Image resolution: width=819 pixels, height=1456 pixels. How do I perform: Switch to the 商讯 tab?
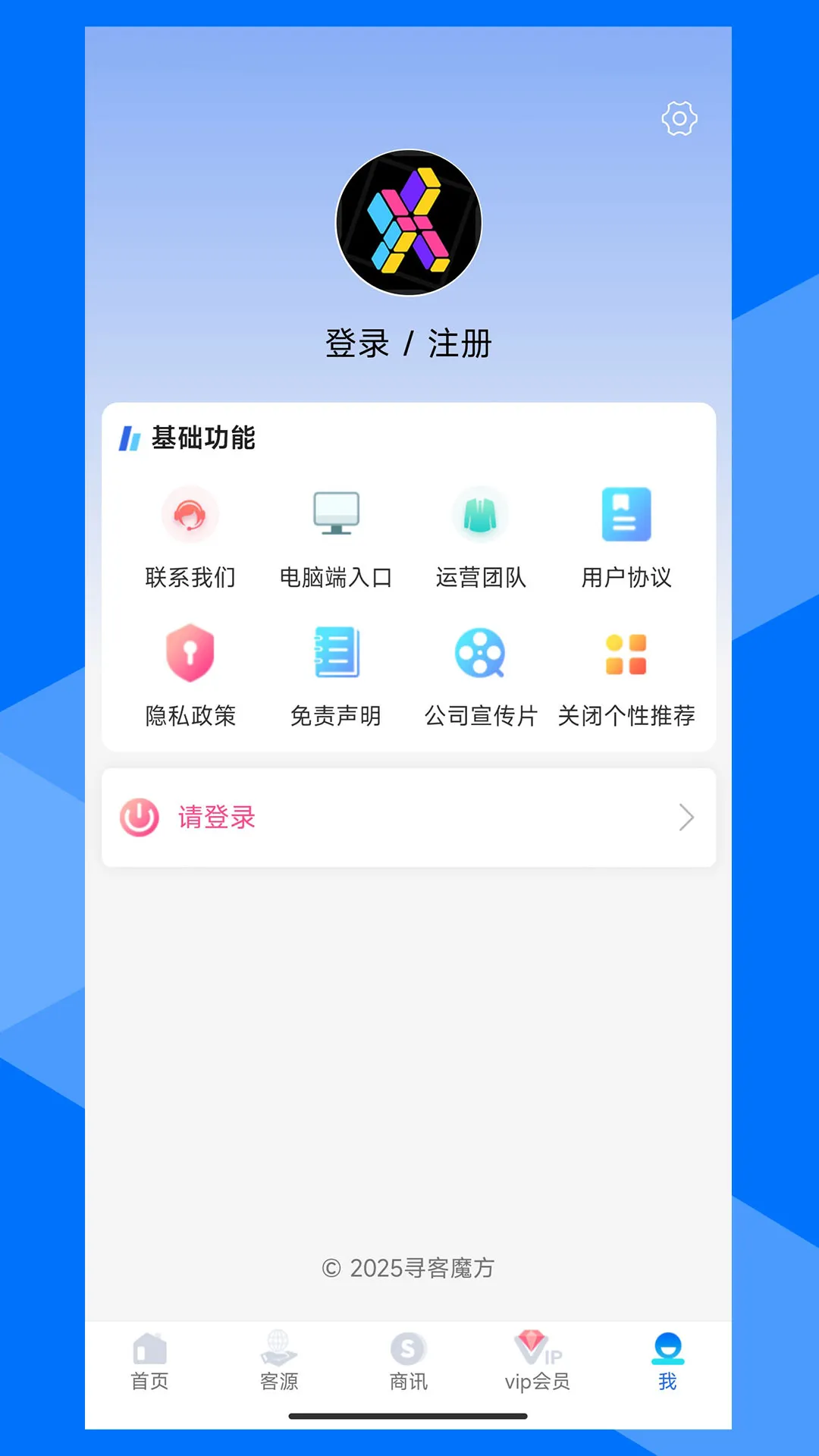409,1363
